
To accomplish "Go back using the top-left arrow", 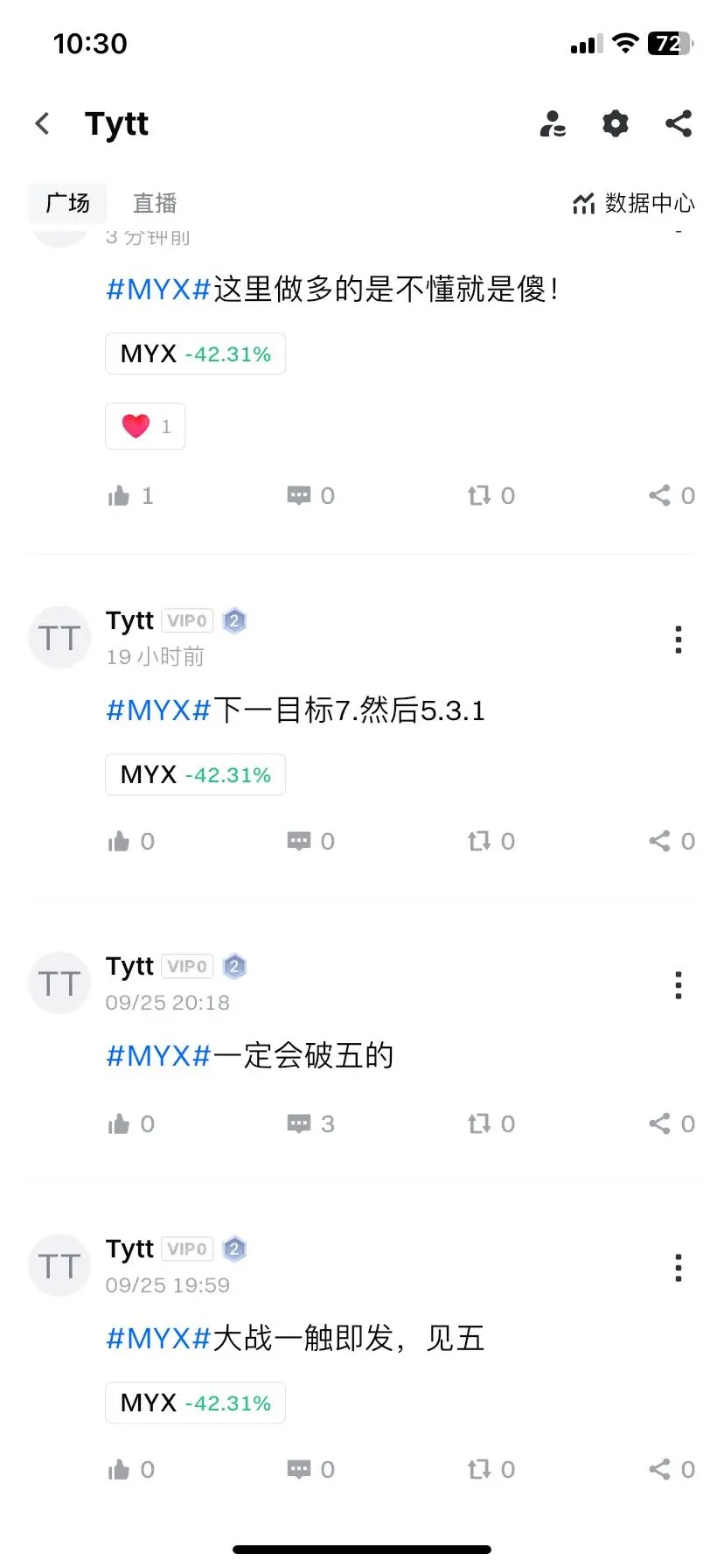I will 42,123.
